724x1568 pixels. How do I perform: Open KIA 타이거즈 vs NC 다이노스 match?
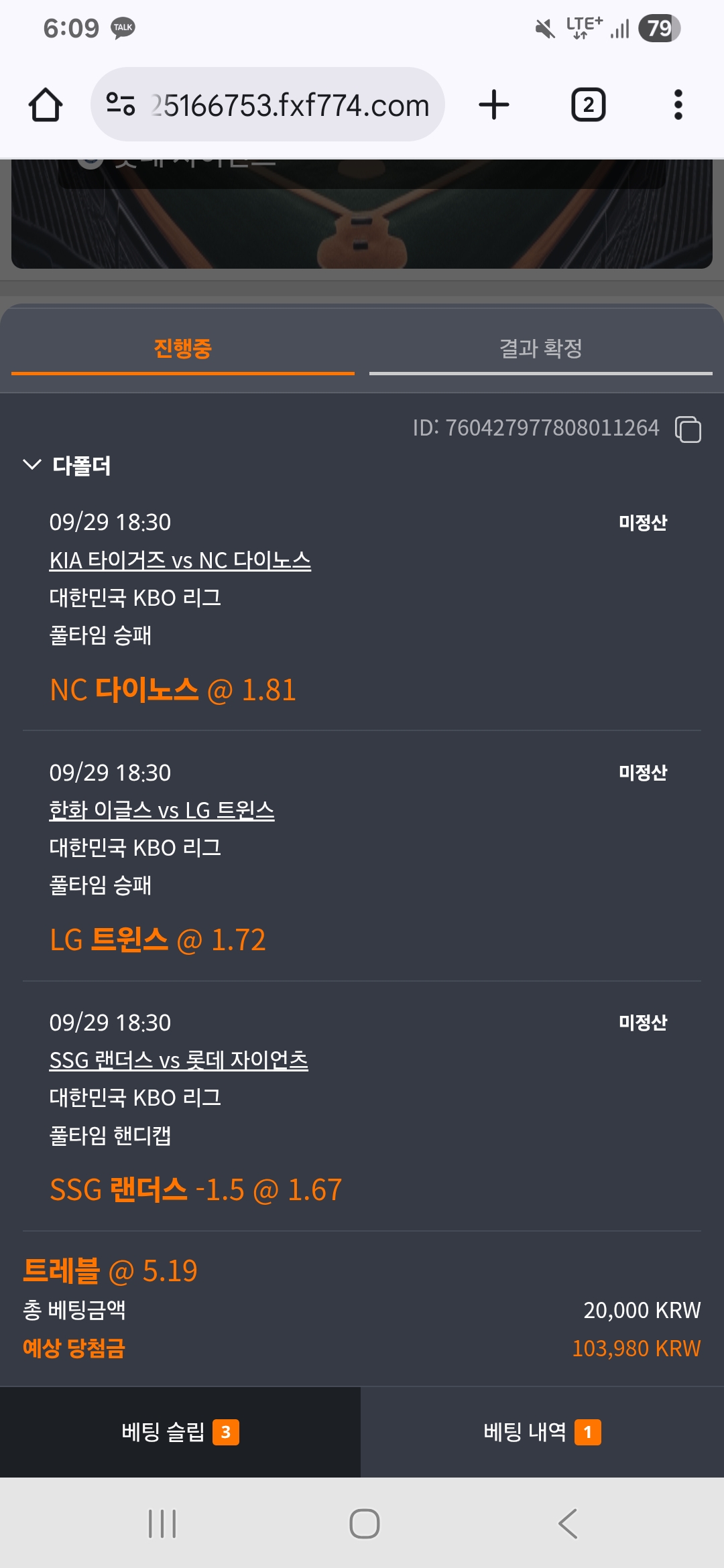tap(180, 560)
